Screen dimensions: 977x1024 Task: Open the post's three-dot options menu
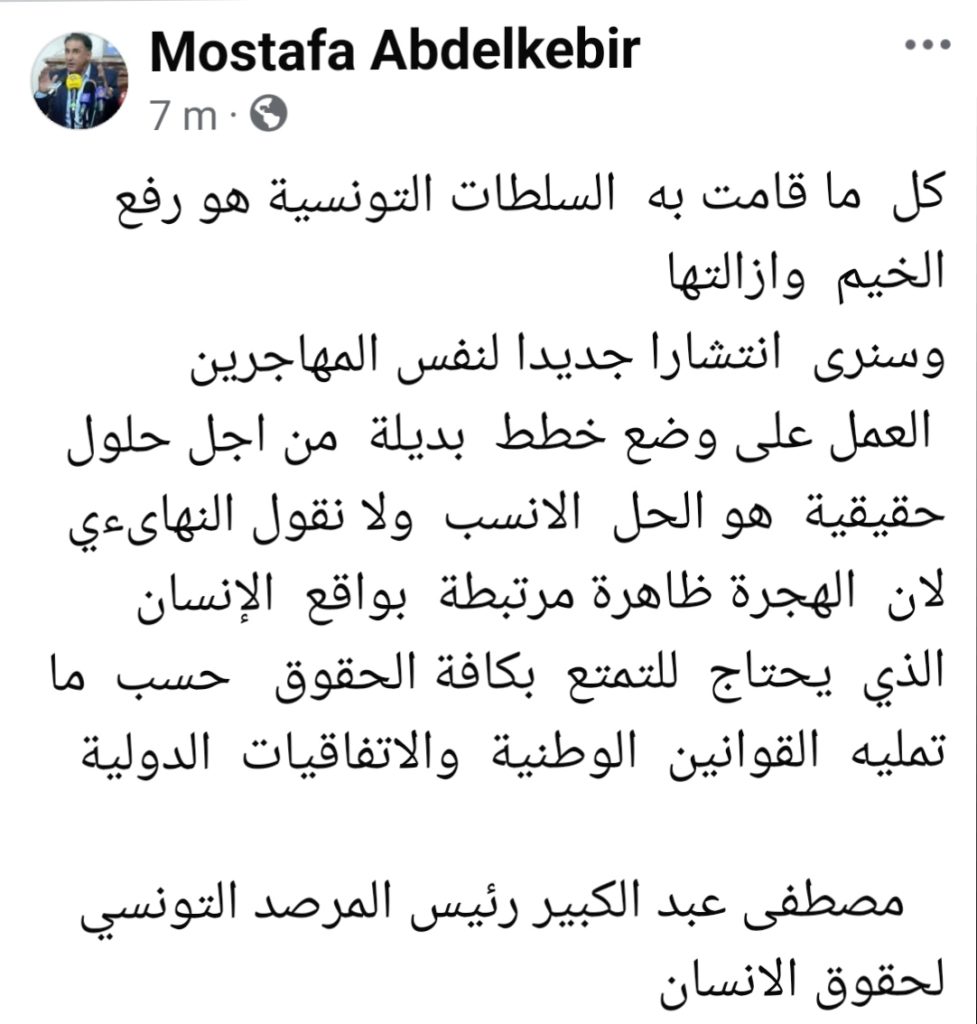point(926,45)
